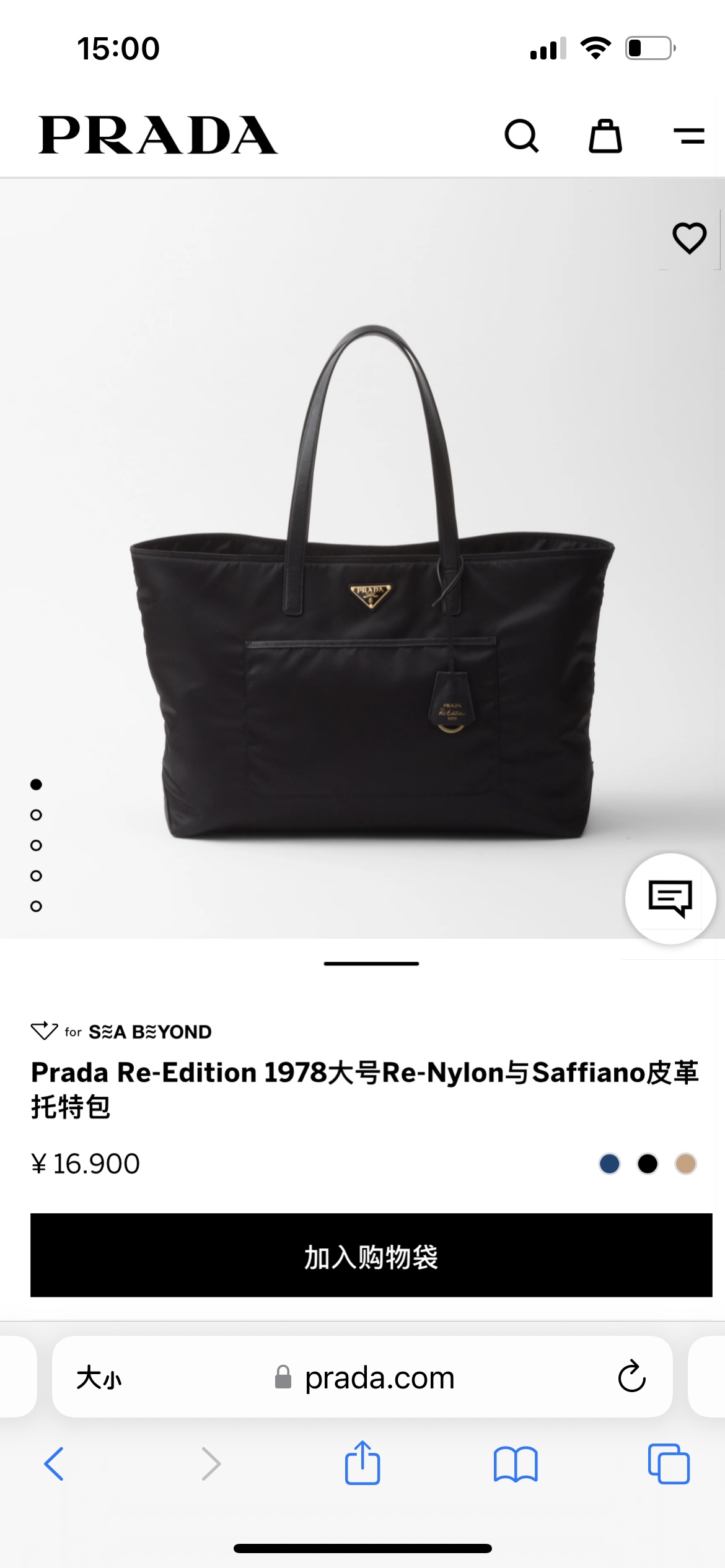Open the search magnifier icon
This screenshot has height=1568, width=725.
(521, 136)
